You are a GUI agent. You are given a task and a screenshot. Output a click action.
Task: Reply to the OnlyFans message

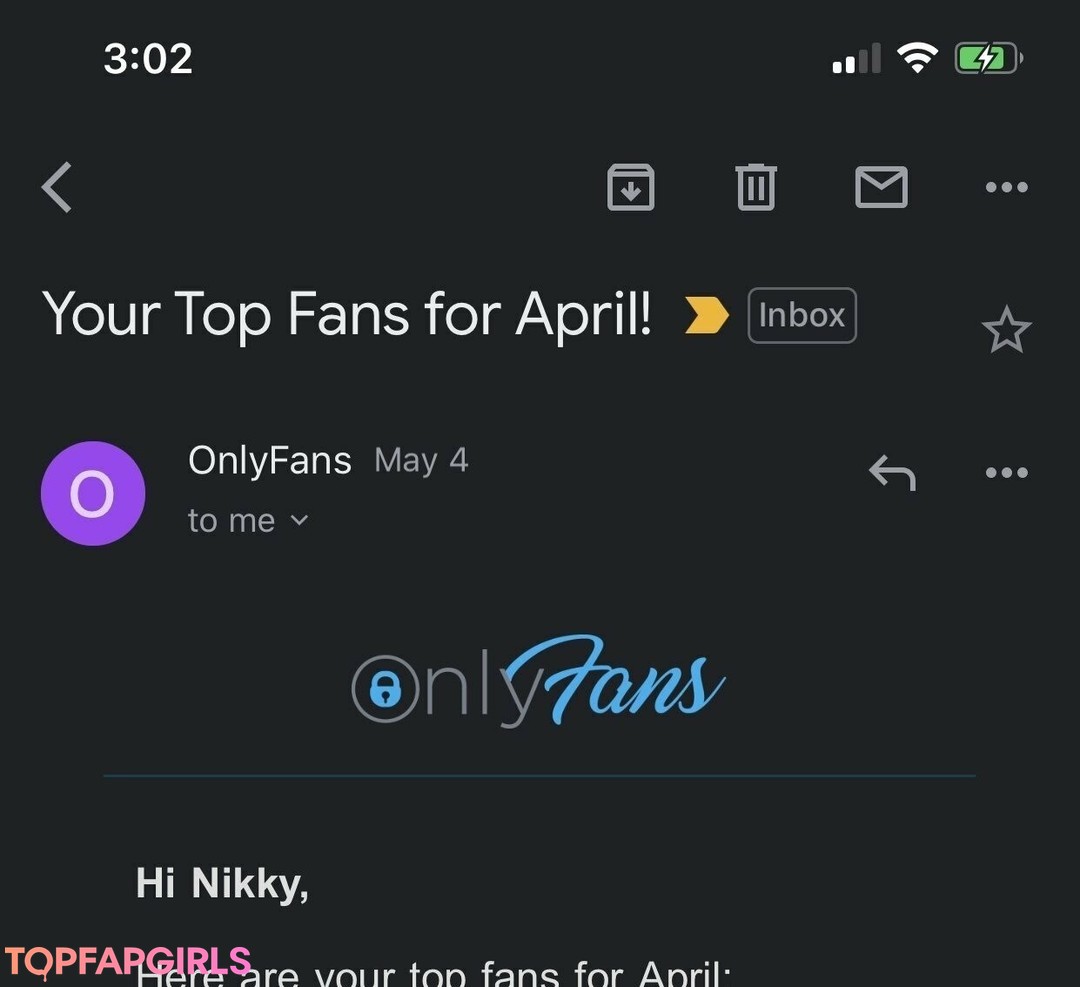[892, 472]
